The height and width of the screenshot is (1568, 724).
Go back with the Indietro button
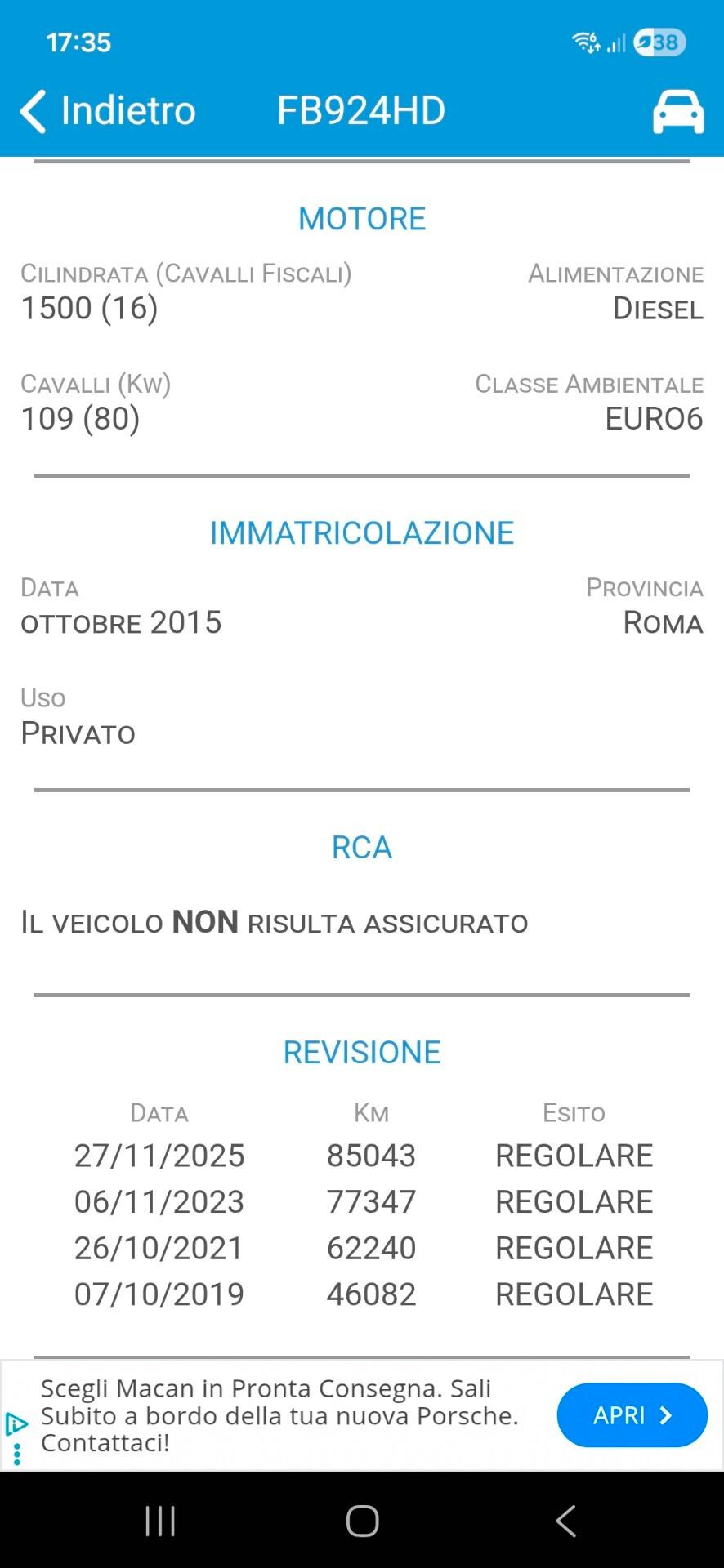pyautogui.click(x=108, y=110)
